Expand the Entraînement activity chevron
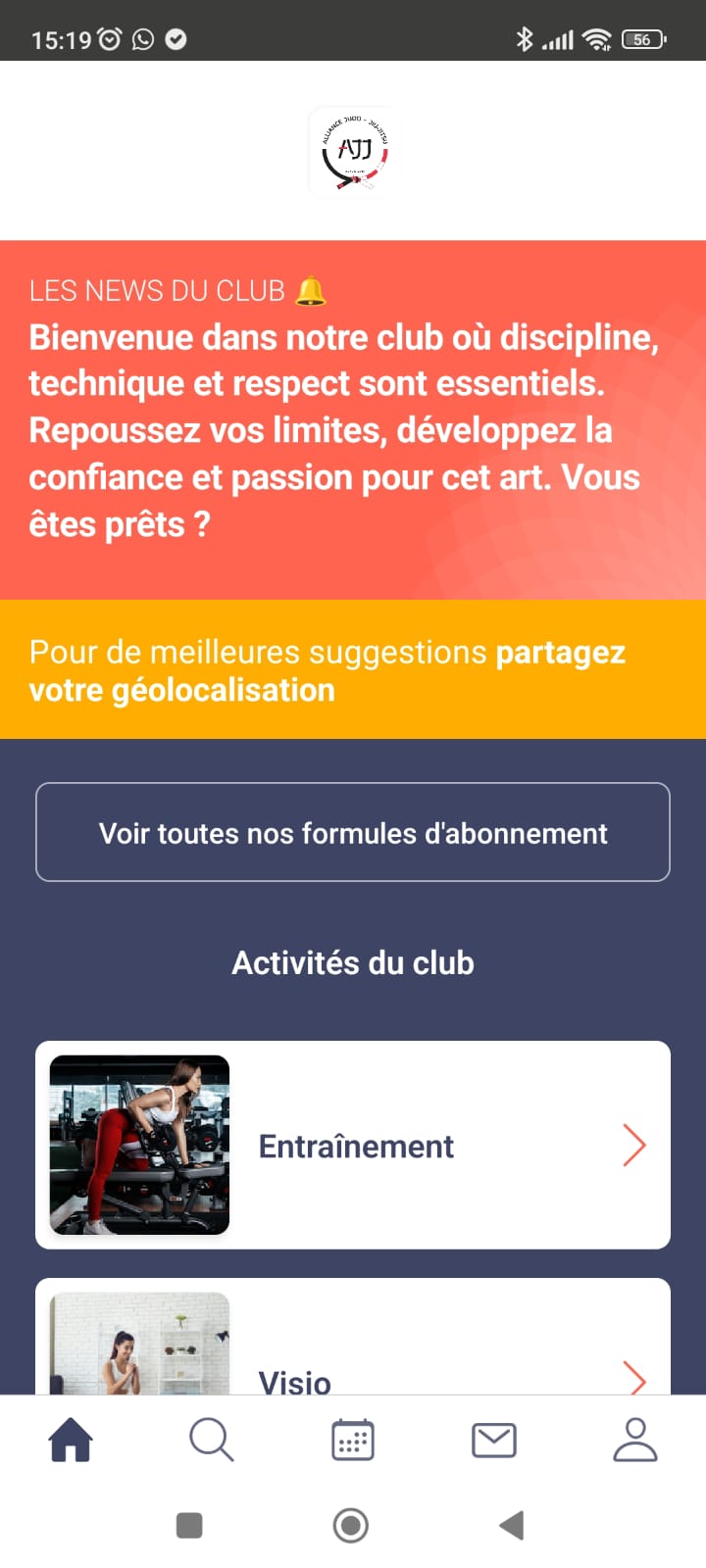Screen dimensions: 706x1568 634,1145
